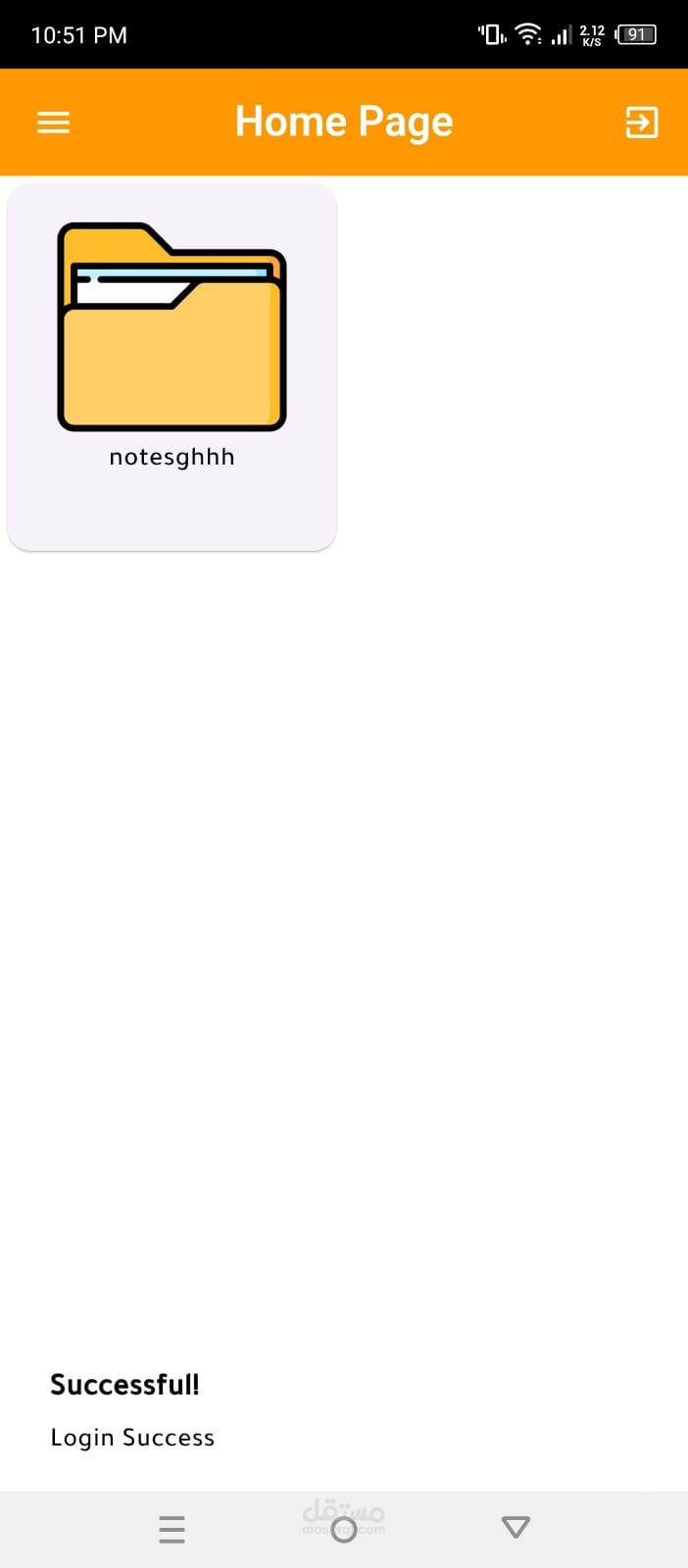Open the notesghhh folder card

click(172, 367)
